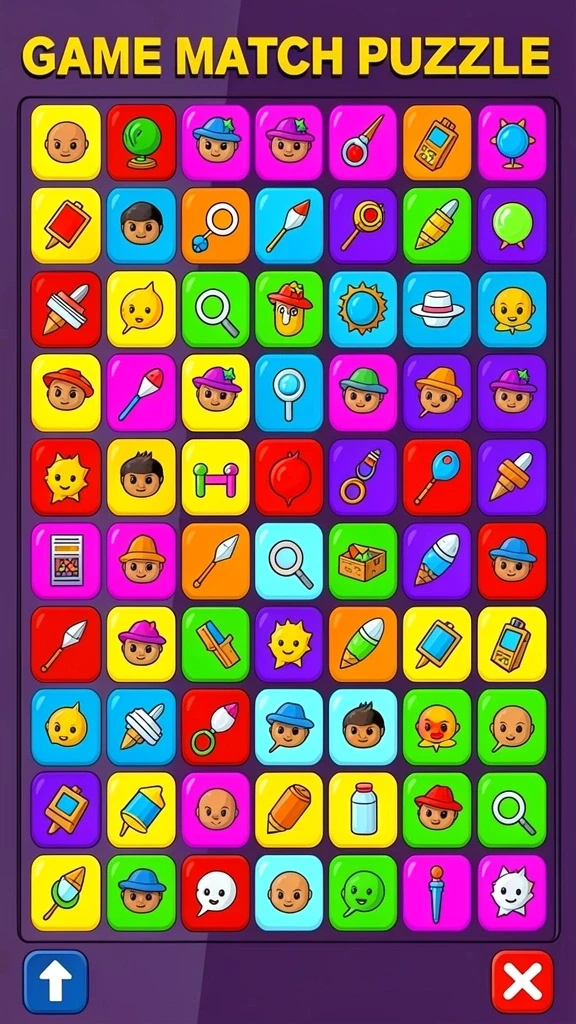Choose the smiling sun on the purple tile
The image size is (576, 1024).
click(x=289, y=645)
